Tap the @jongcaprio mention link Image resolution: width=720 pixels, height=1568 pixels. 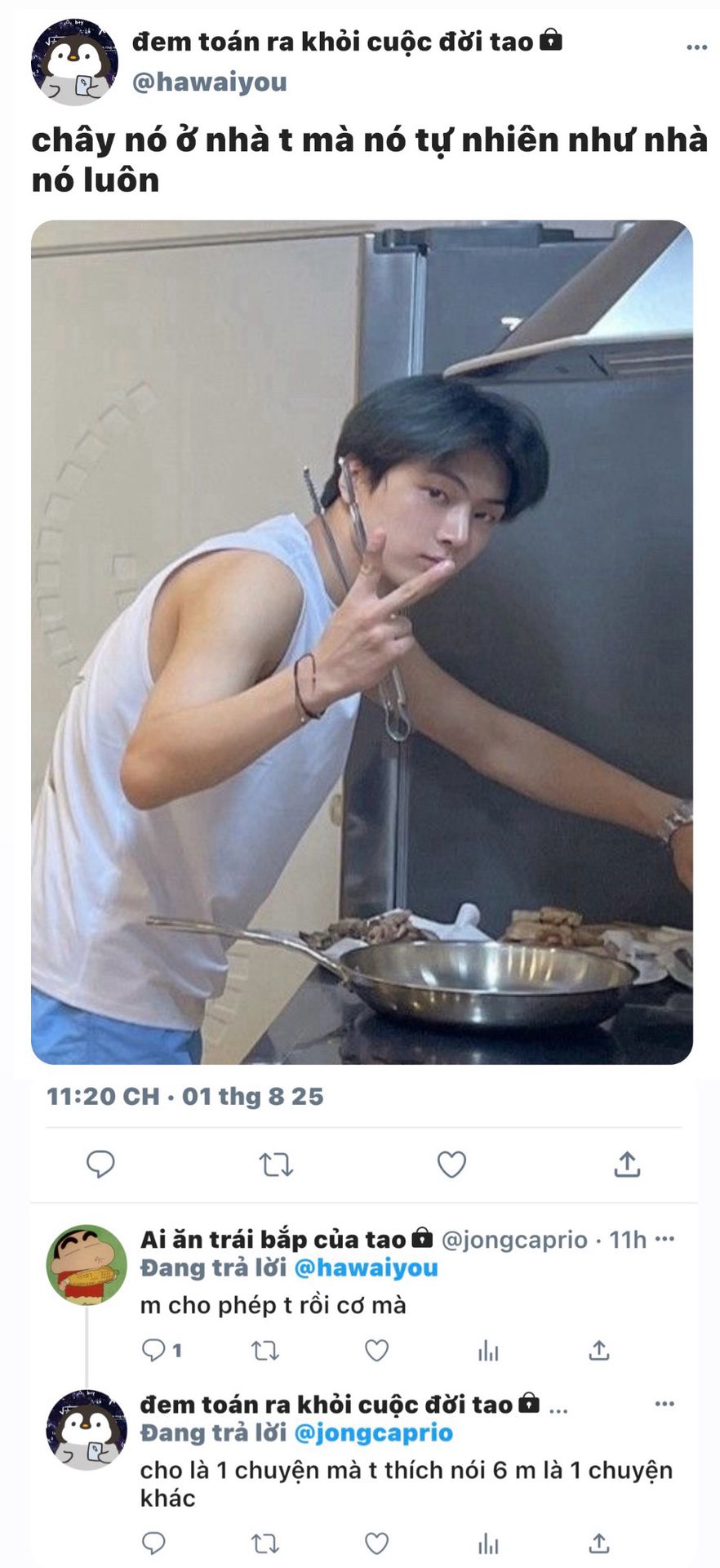(x=372, y=1432)
